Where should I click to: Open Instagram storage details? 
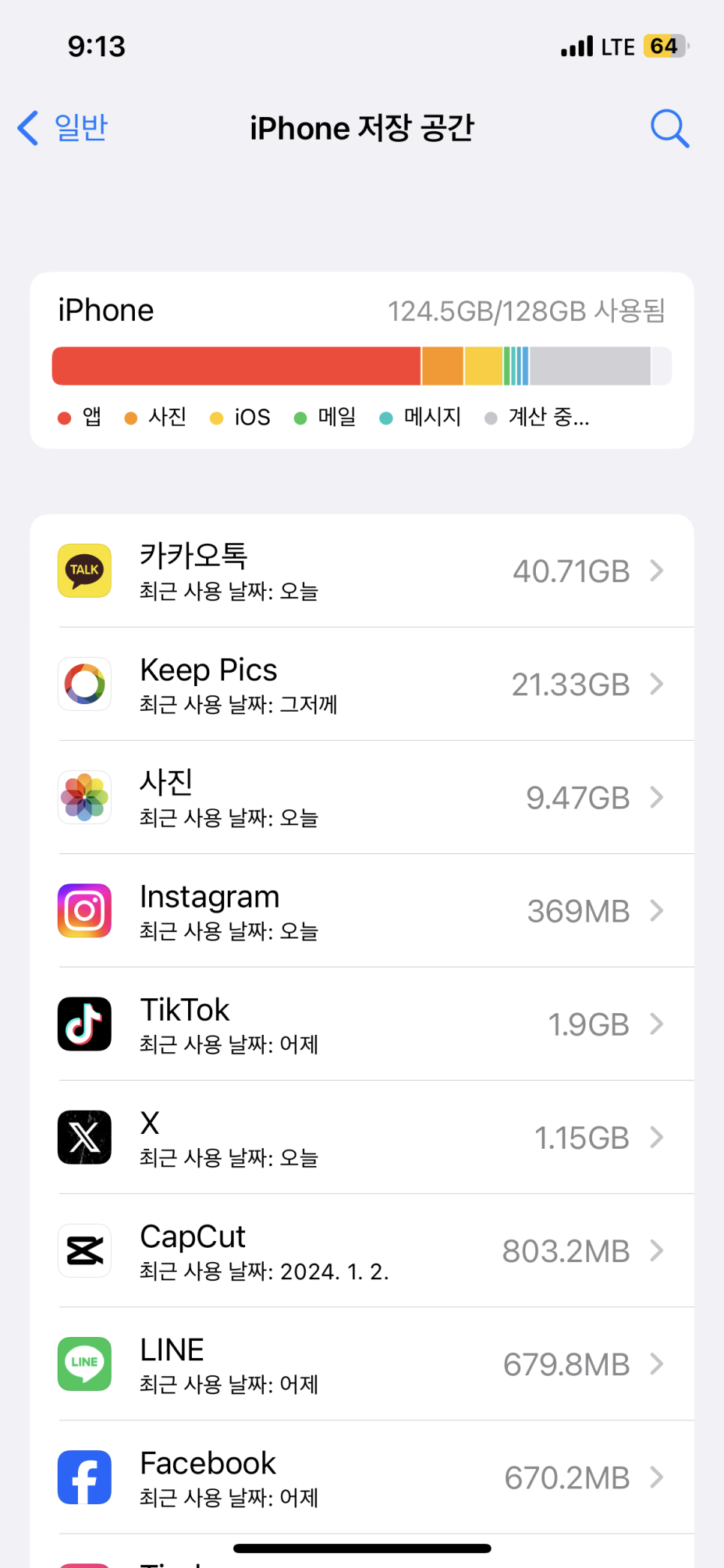pos(361,910)
